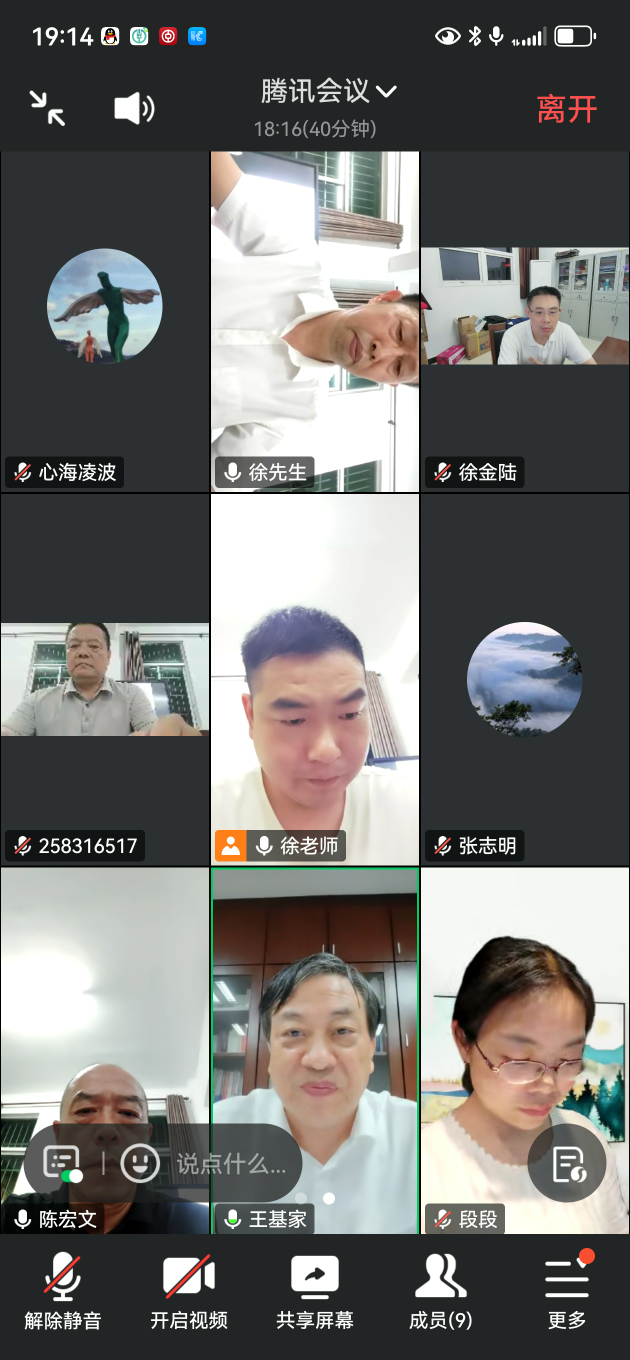Minimize the meeting window

(47, 108)
